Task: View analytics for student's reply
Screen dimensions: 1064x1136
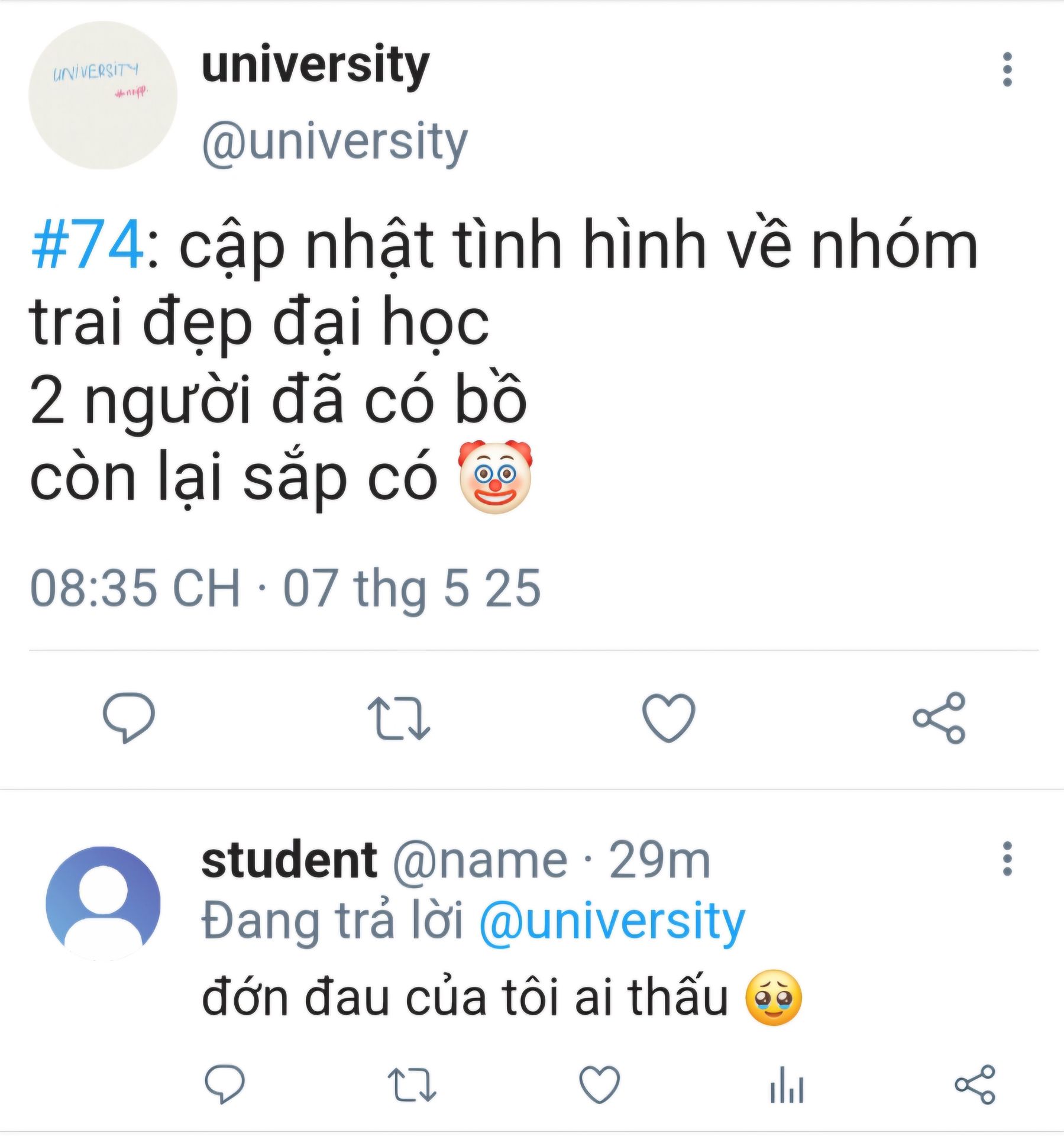Action: [787, 1085]
